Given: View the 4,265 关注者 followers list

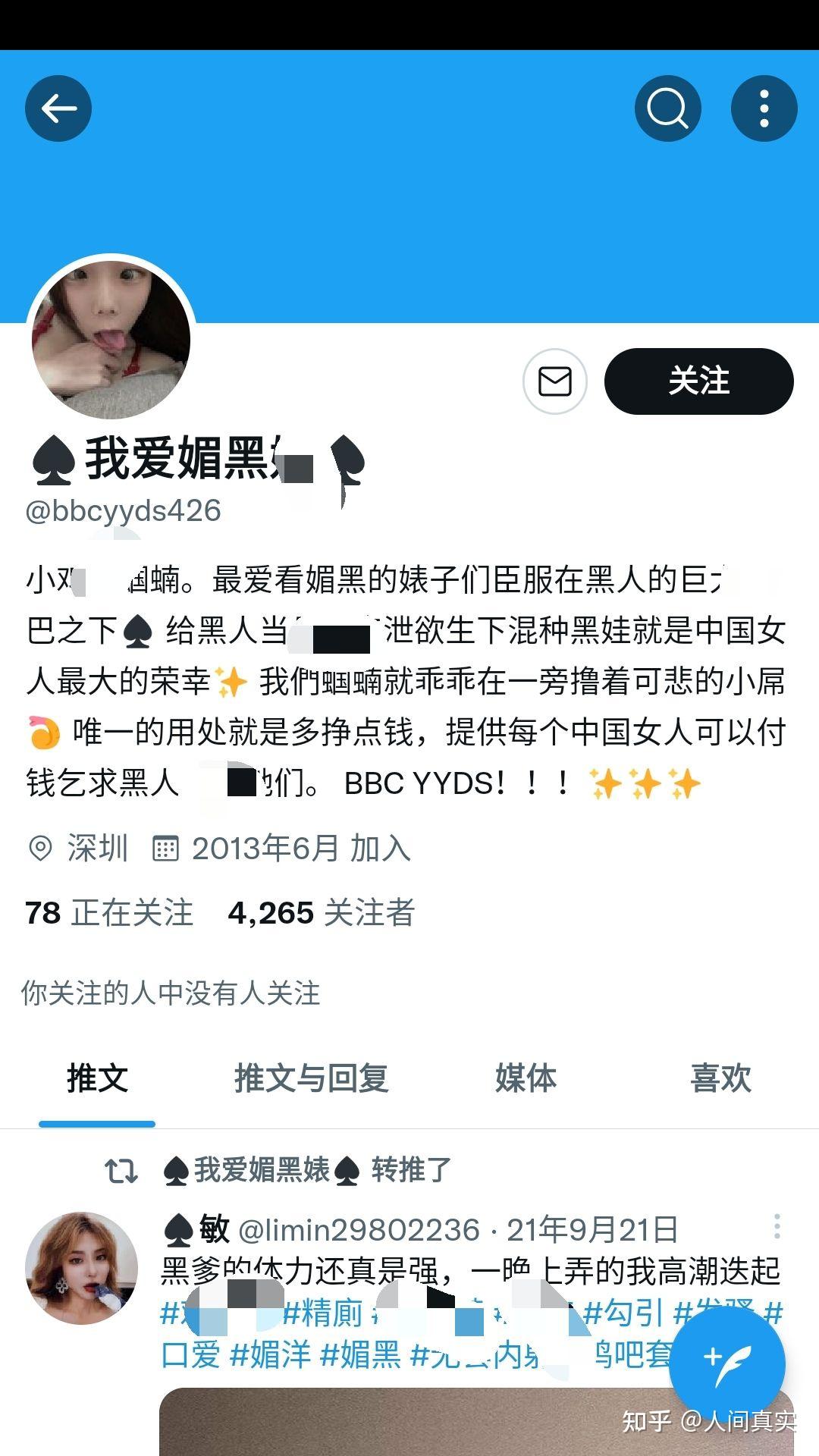Looking at the screenshot, I should coord(322,913).
